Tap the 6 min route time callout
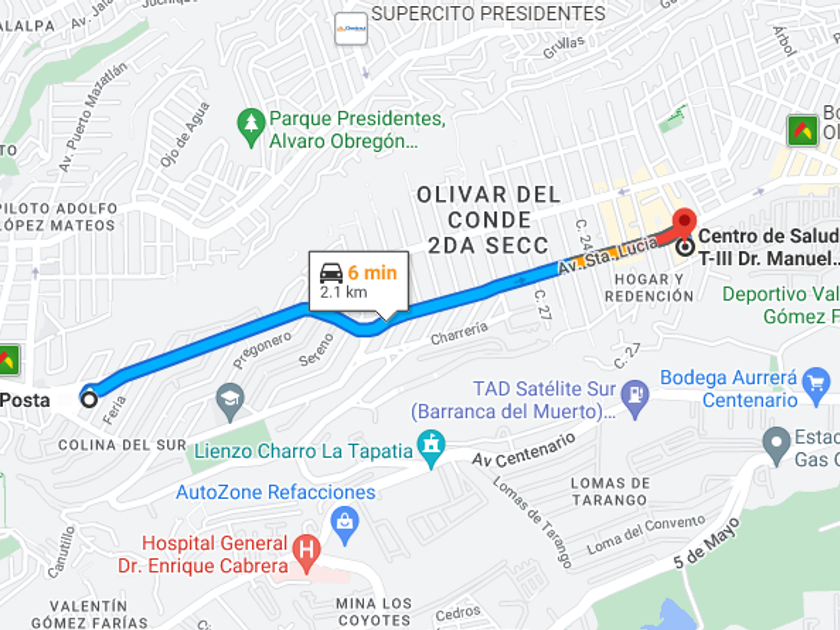The width and height of the screenshot is (840, 630). pyautogui.click(x=358, y=281)
